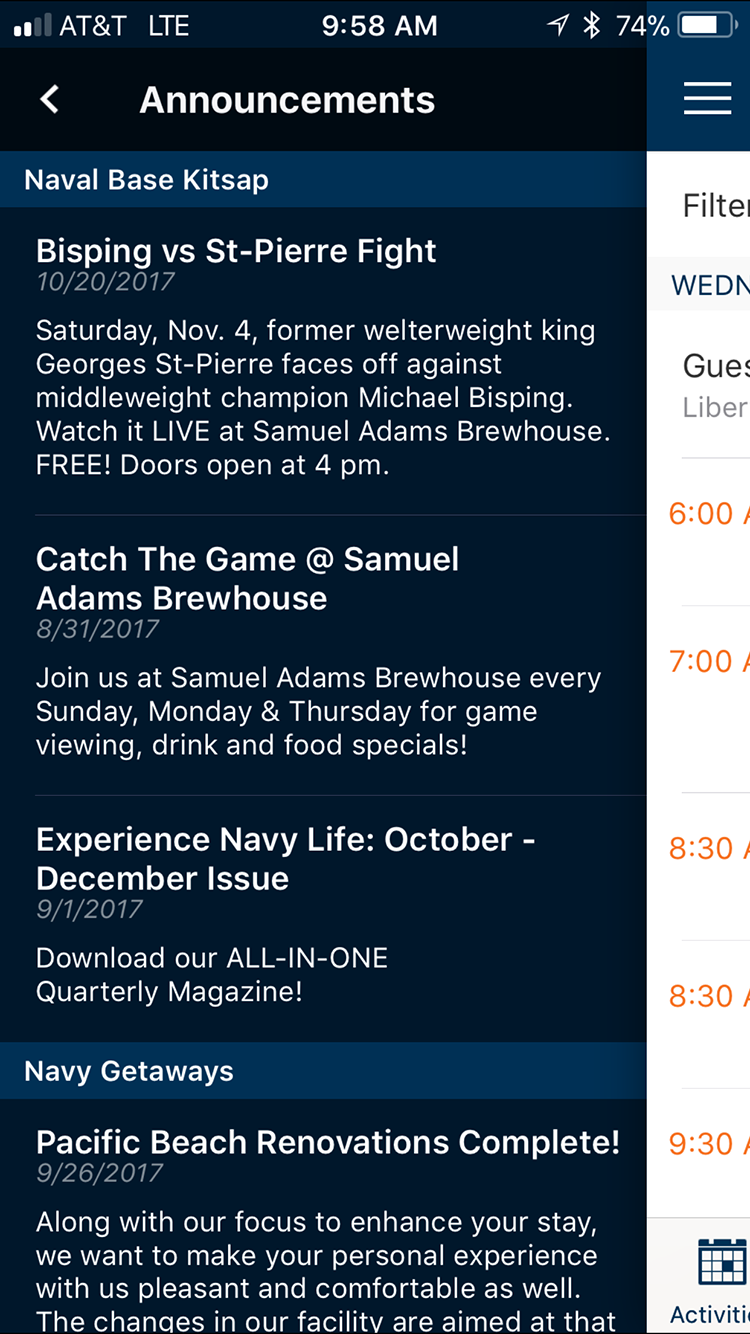Viewport: 750px width, 1334px height.
Task: Tap the back arrow beside Announcements
Action: (48, 98)
